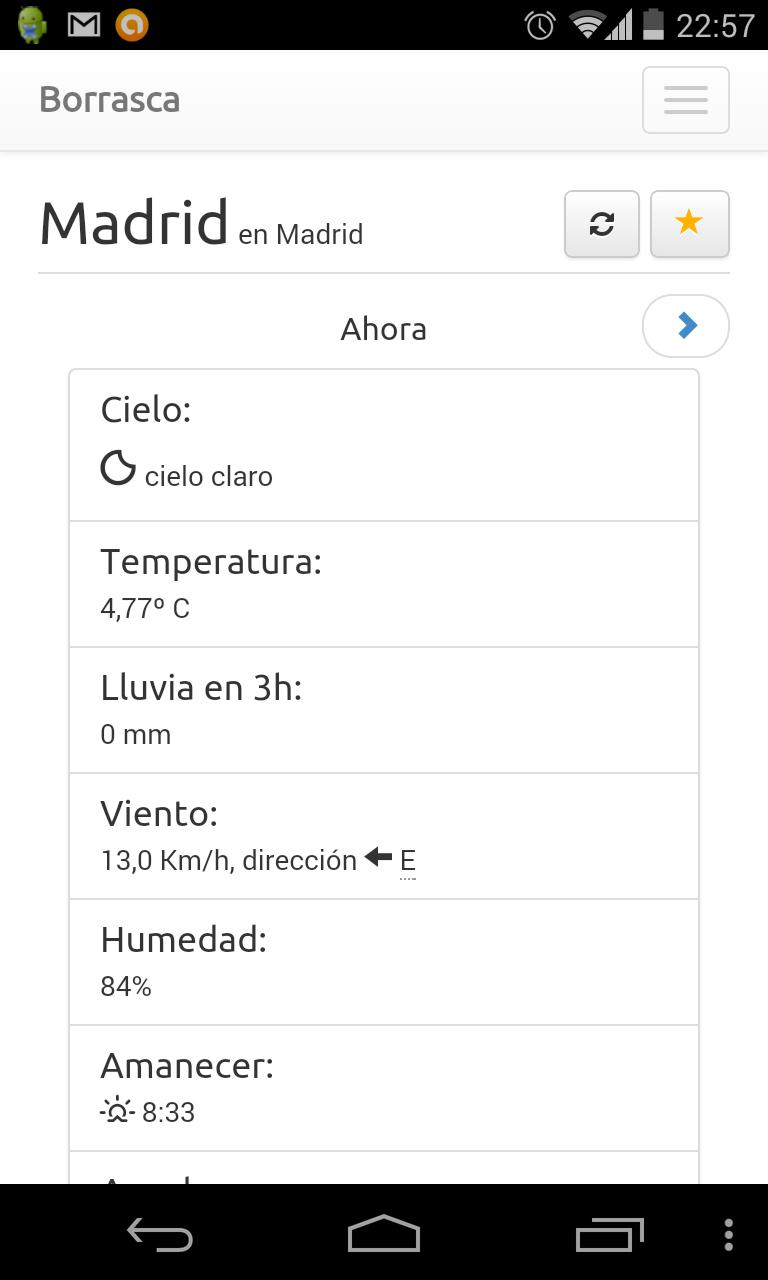768x1280 pixels.
Task: Open the Borrasca home link
Action: pos(110,100)
